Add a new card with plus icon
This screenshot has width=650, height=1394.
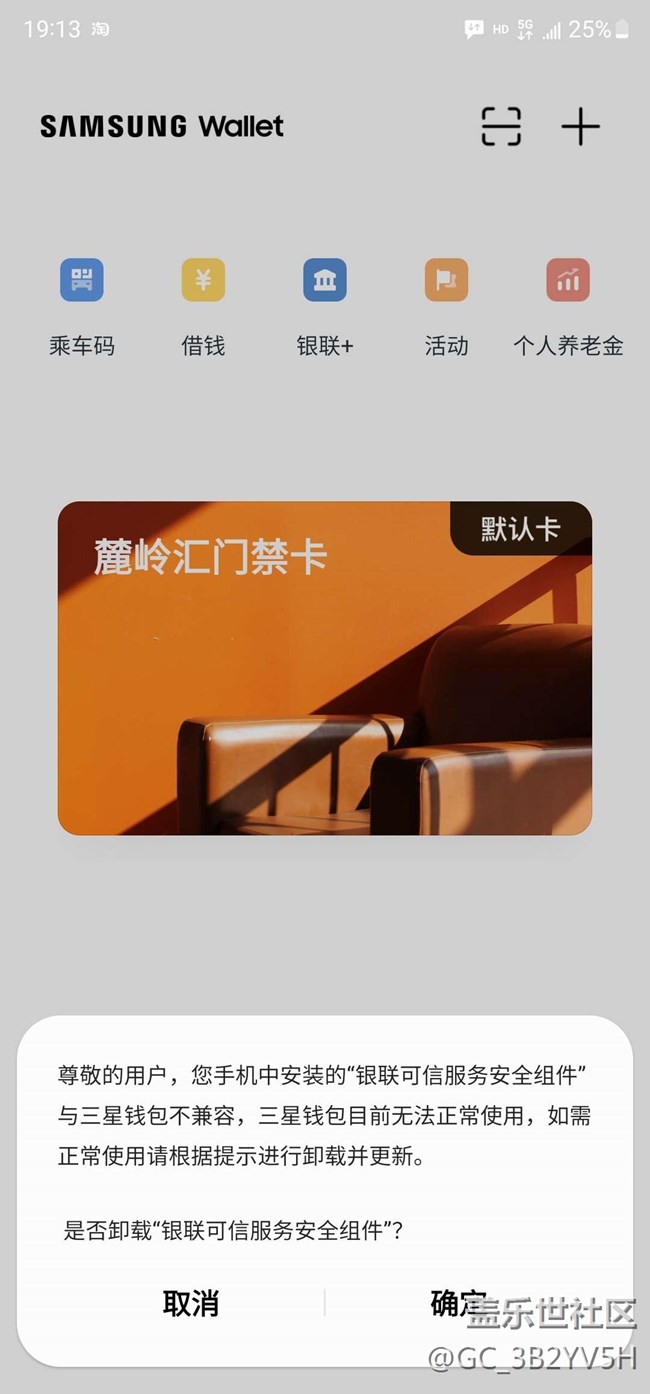[580, 126]
